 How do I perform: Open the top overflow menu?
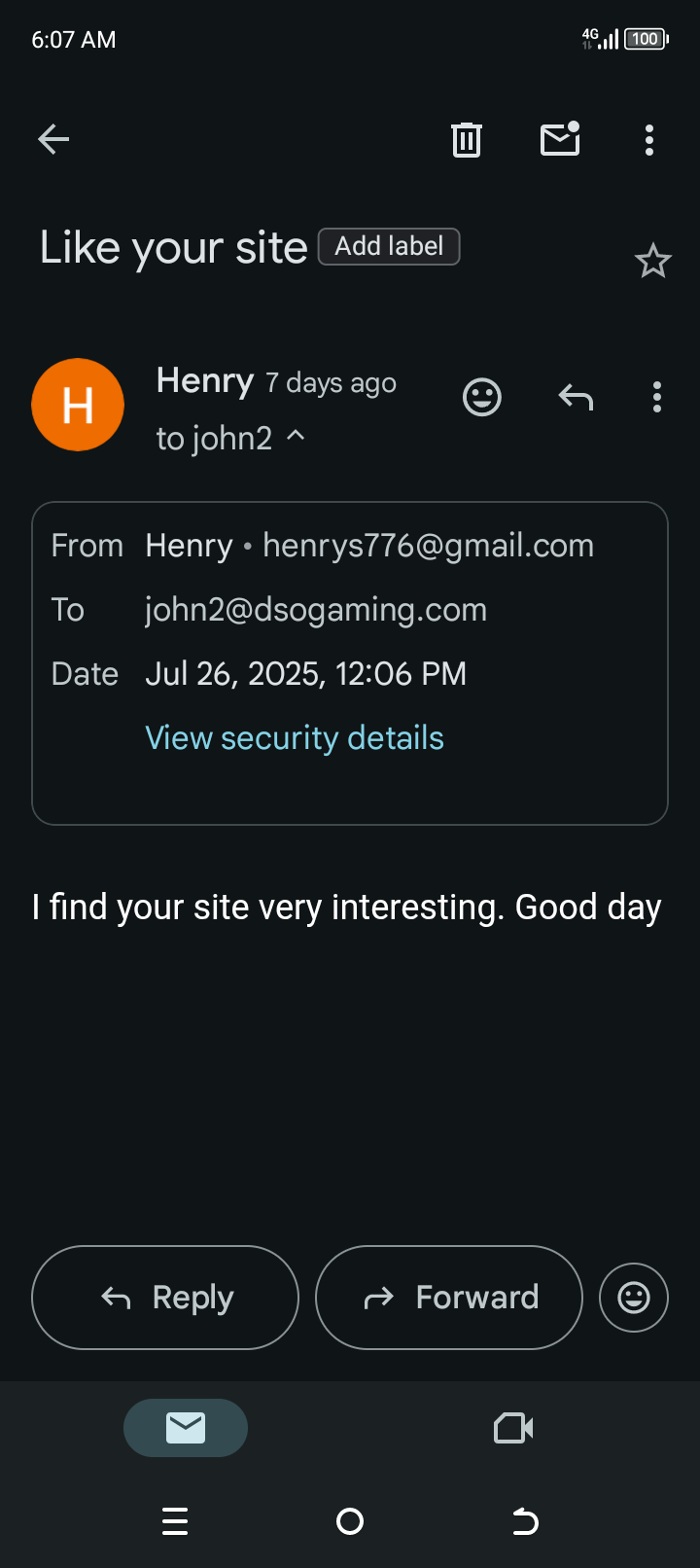pos(649,140)
